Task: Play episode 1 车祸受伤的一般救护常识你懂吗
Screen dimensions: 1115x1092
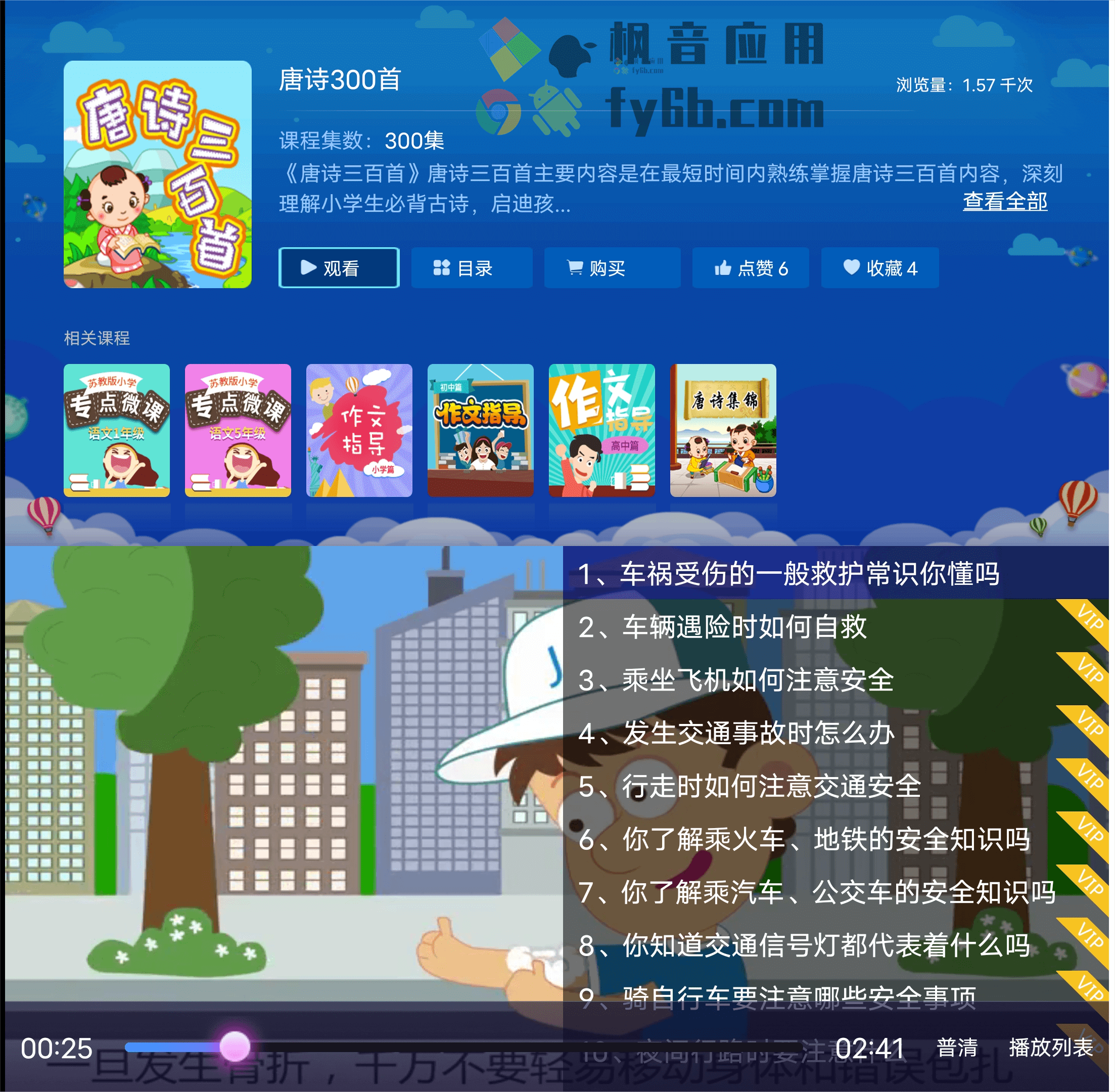Action: pyautogui.click(x=788, y=573)
